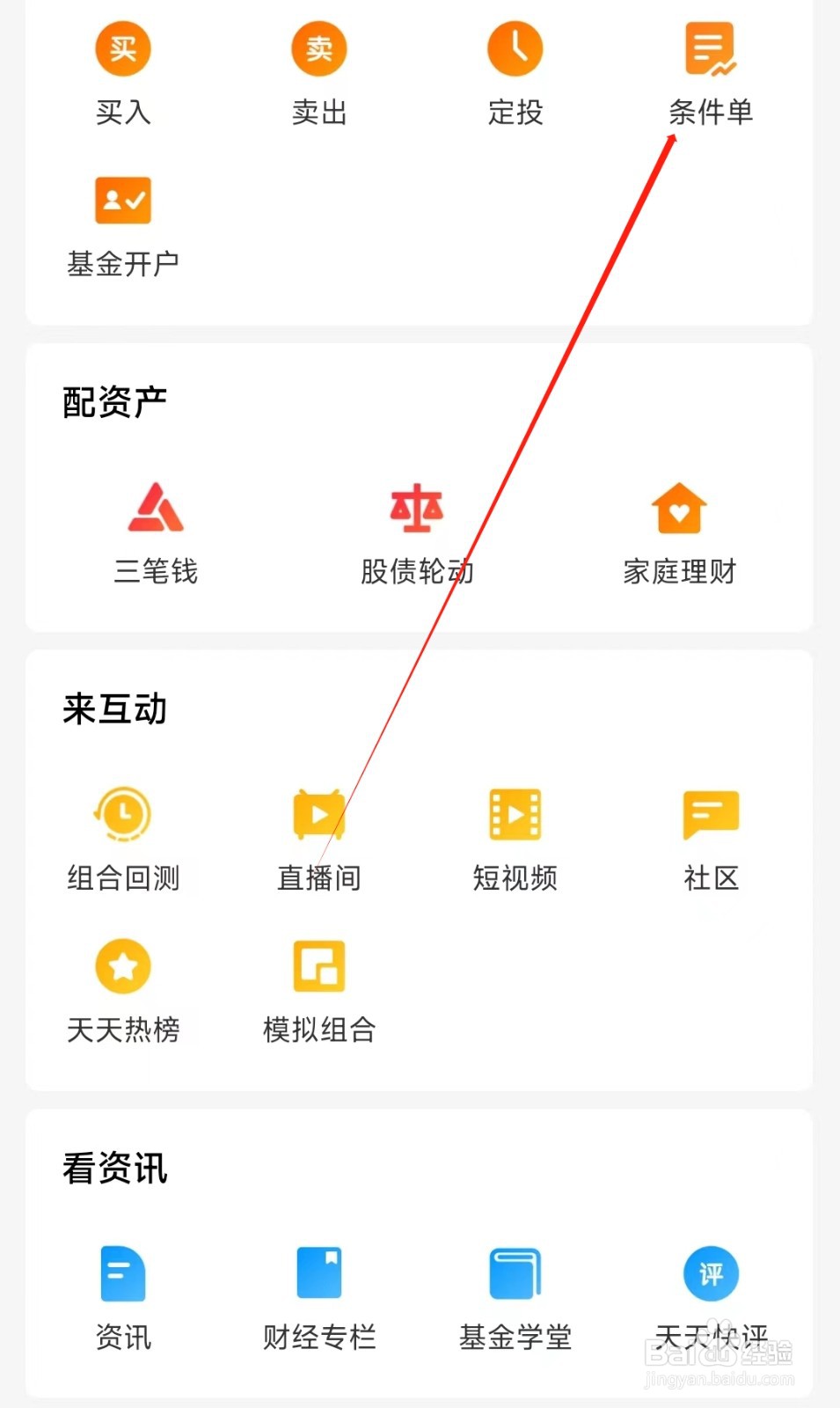Open 条件单 conditional order feature
The height and width of the screenshot is (1408, 840).
(x=711, y=70)
